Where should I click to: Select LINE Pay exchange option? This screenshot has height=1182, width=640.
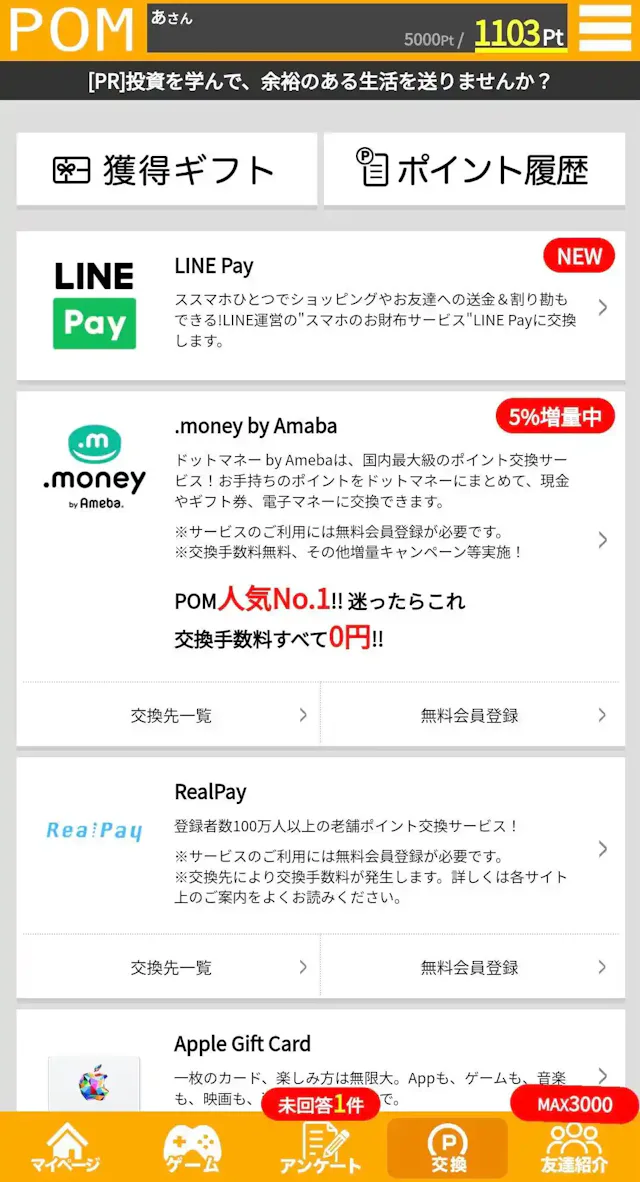point(320,306)
